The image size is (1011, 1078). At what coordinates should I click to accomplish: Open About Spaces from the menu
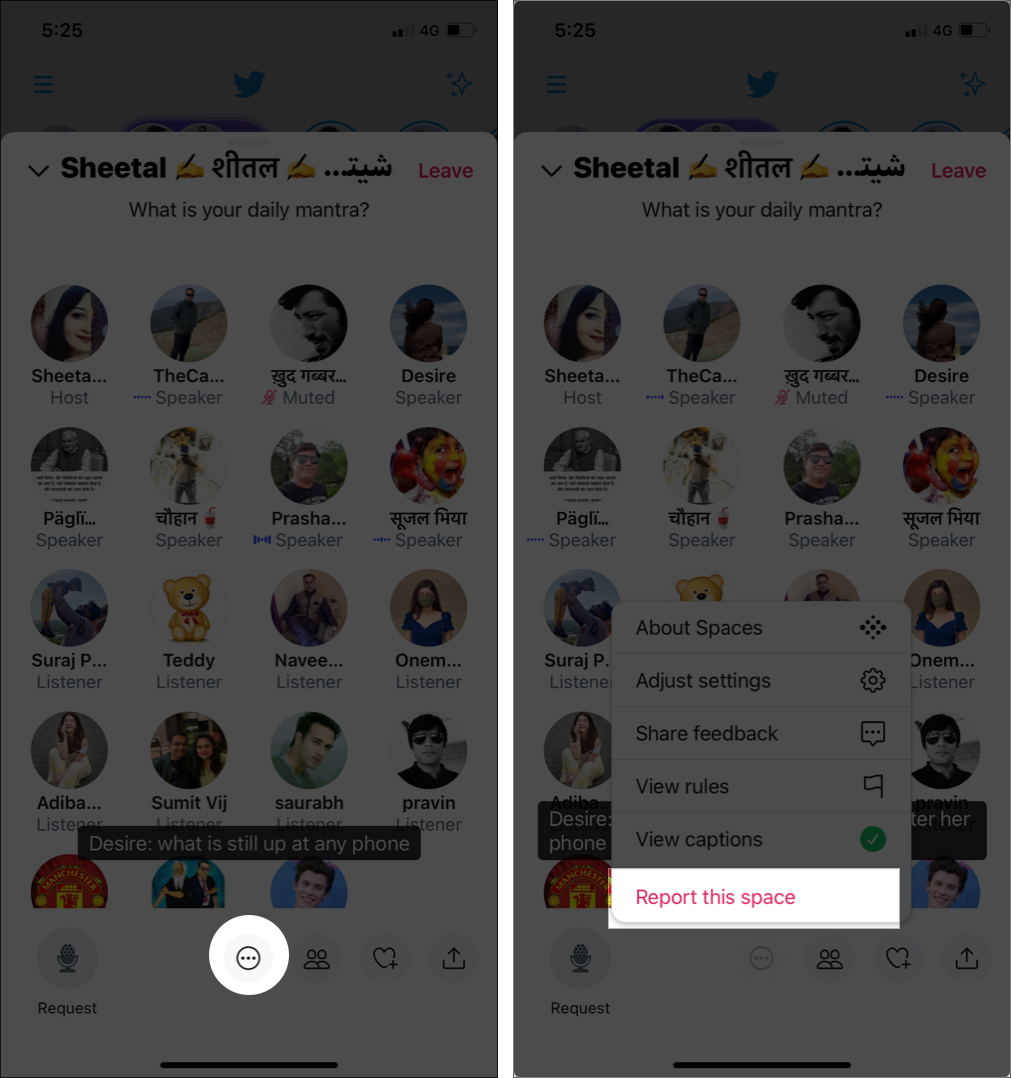(x=699, y=628)
